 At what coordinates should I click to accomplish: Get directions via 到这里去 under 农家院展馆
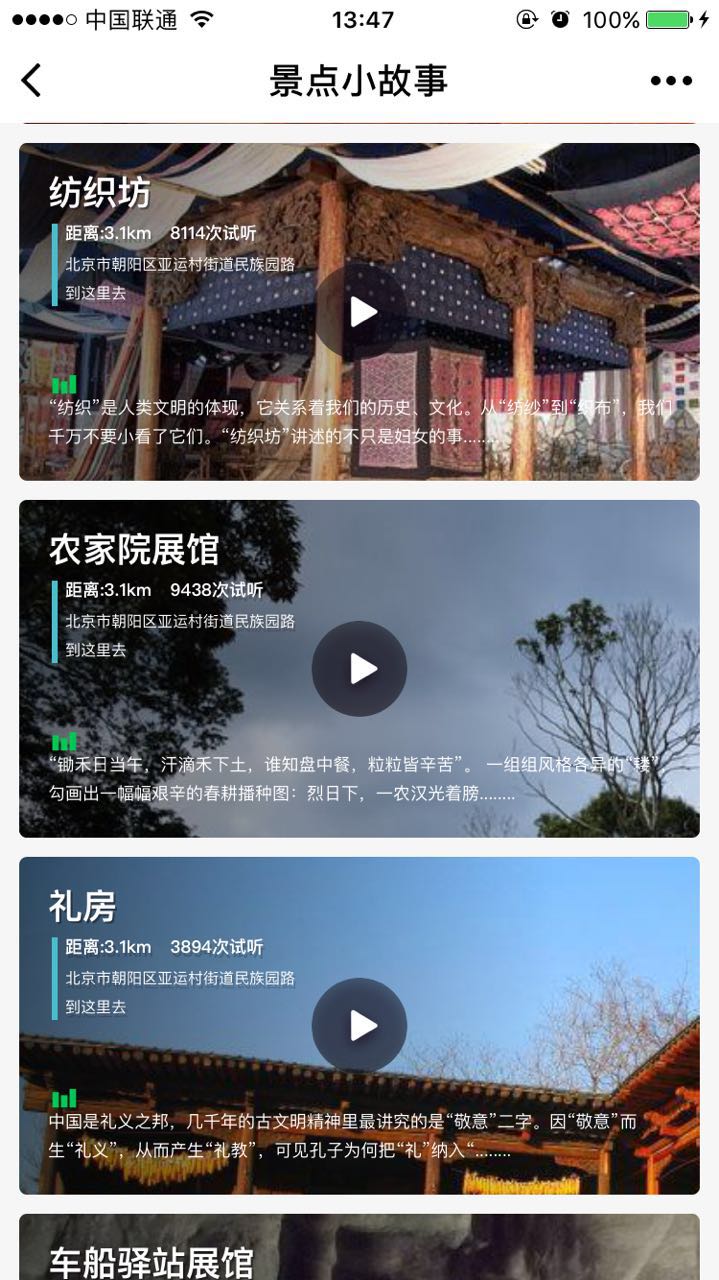[96, 650]
